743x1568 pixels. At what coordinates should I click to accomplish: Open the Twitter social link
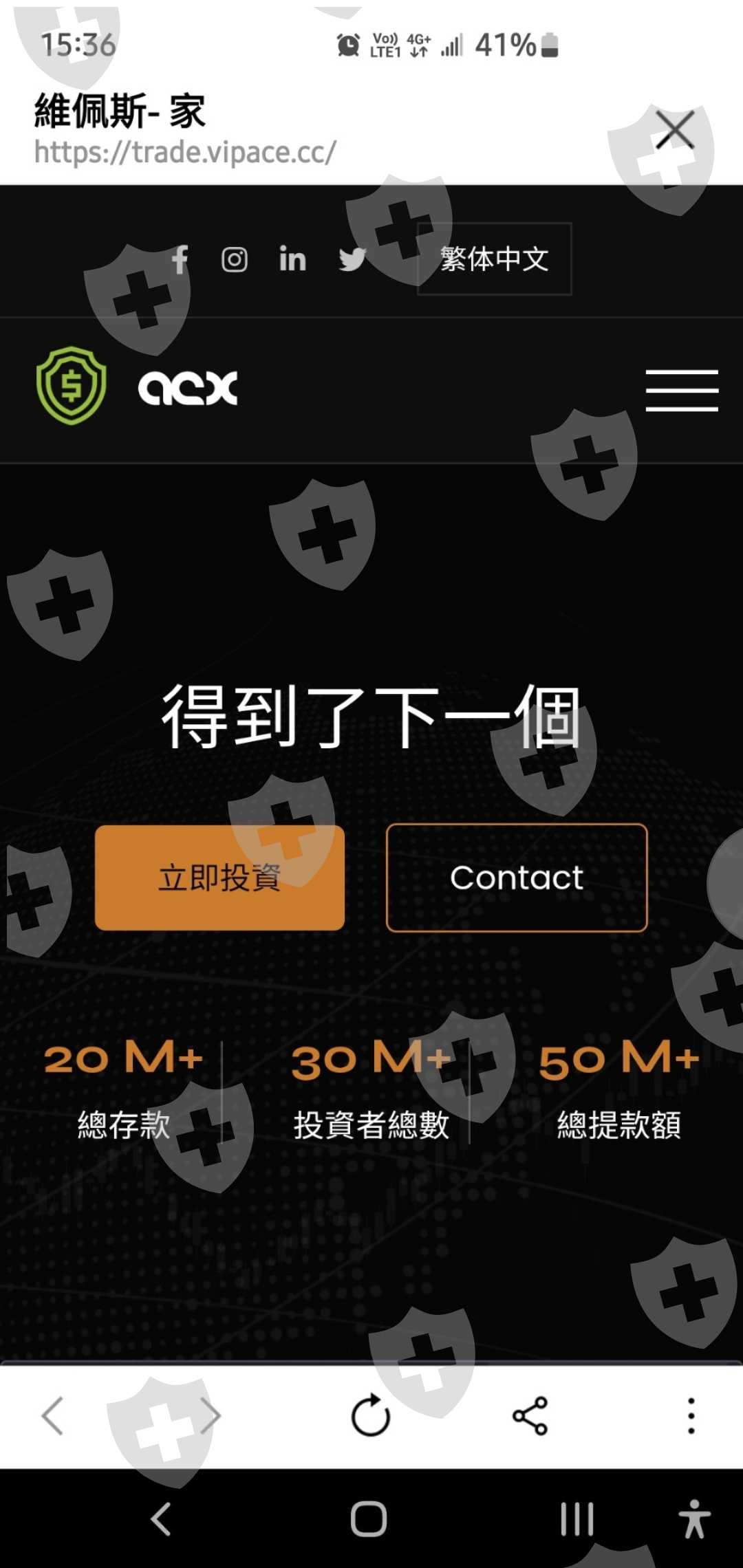(352, 260)
